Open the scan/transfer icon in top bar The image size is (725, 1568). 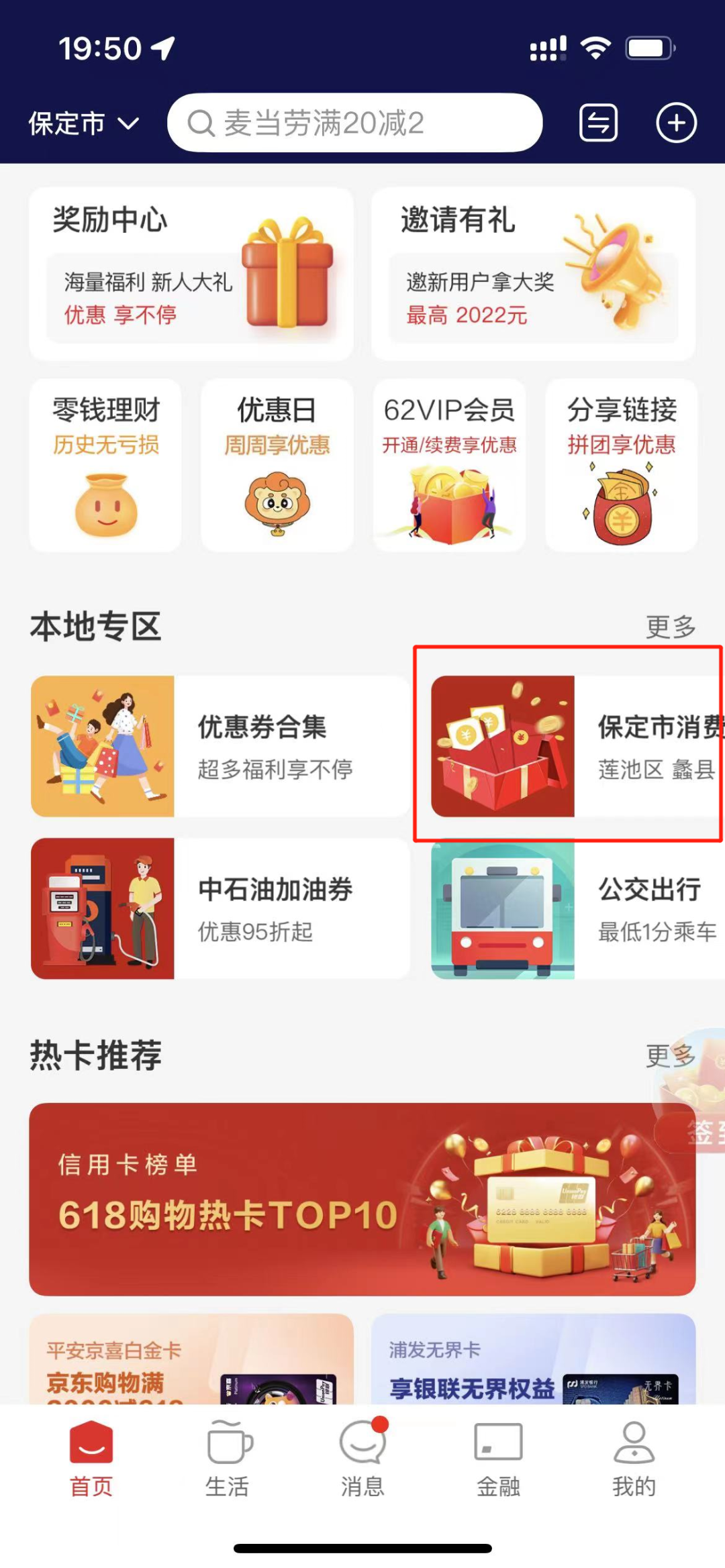[598, 123]
